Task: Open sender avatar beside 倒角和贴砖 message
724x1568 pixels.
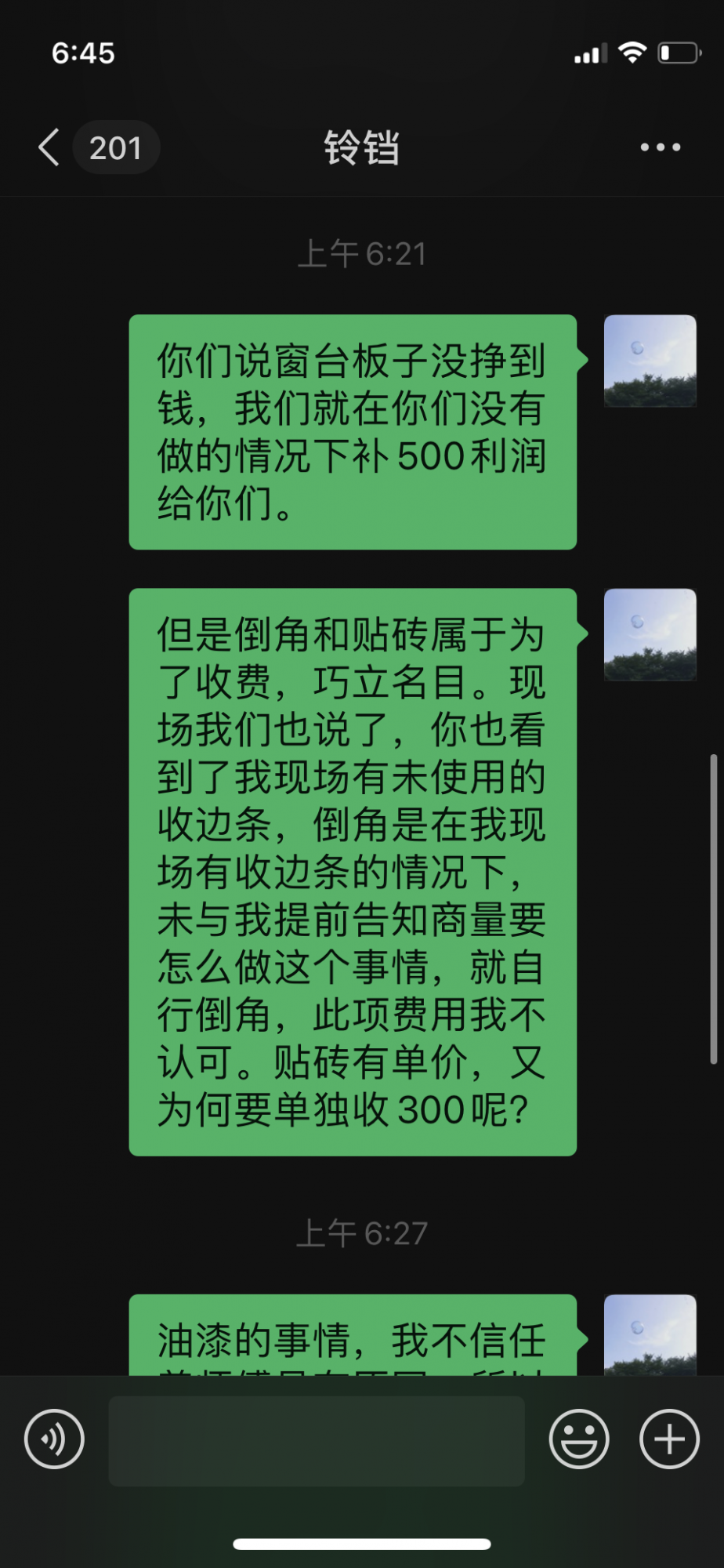Action: [650, 634]
